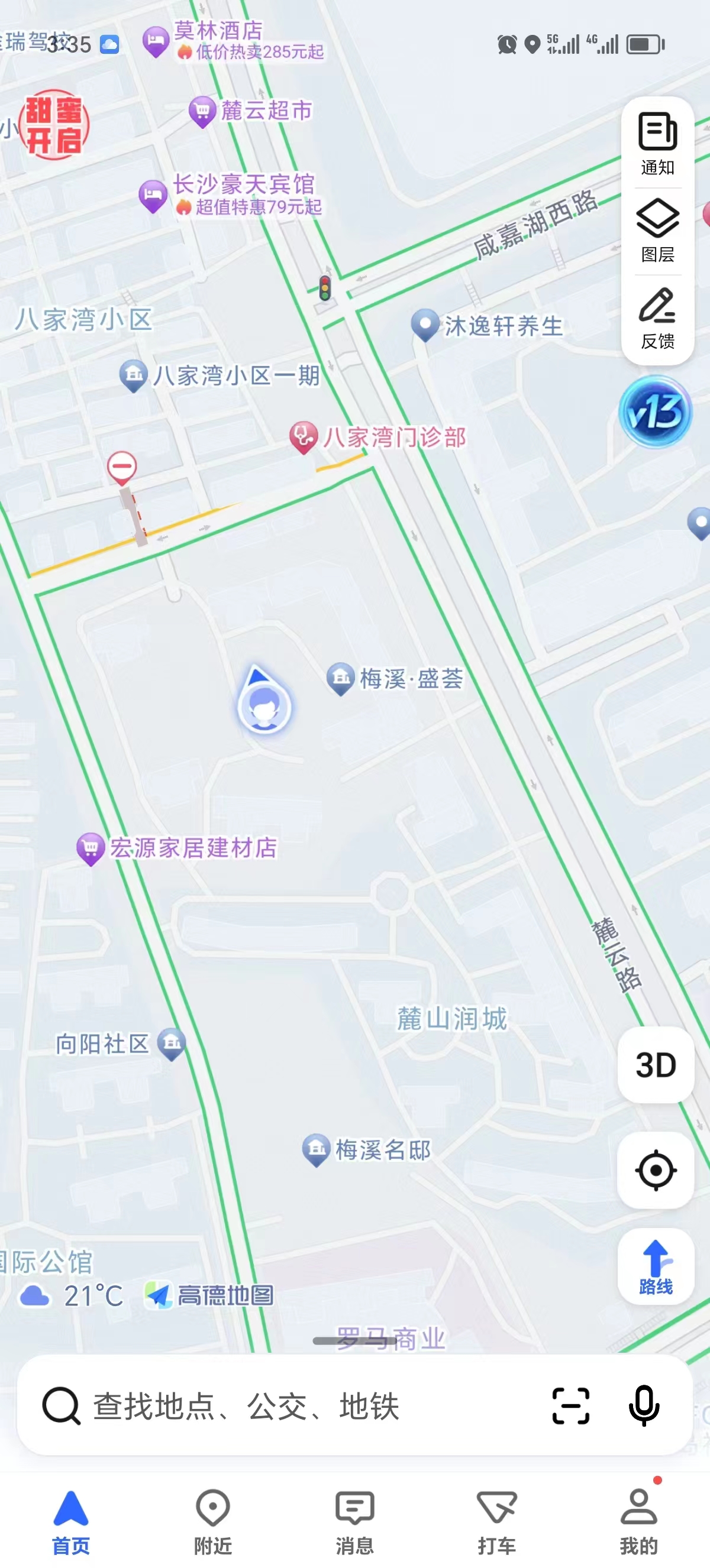Open the 图层 map layers menu
Screen dimensions: 710x1568
coord(657,230)
